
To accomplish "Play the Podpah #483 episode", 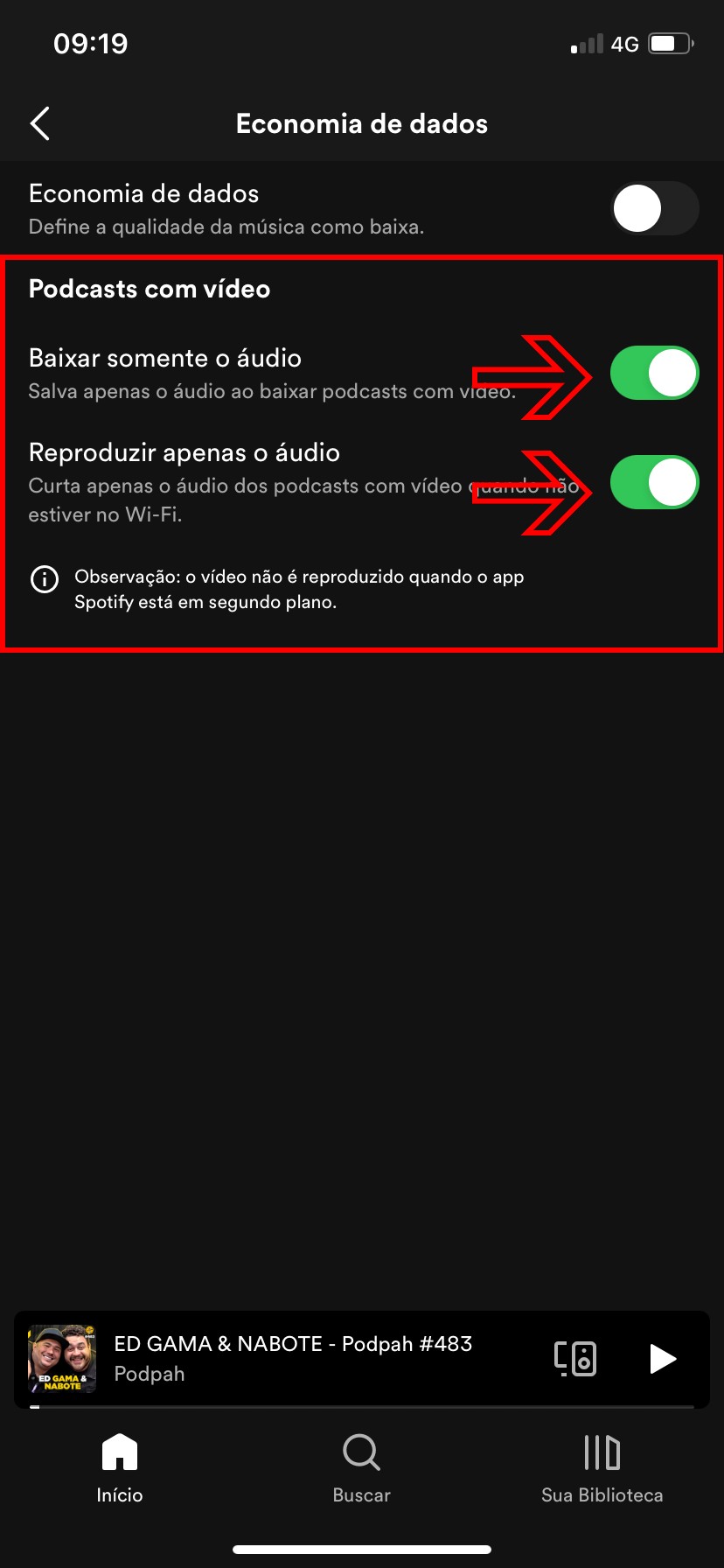I will (x=663, y=1359).
